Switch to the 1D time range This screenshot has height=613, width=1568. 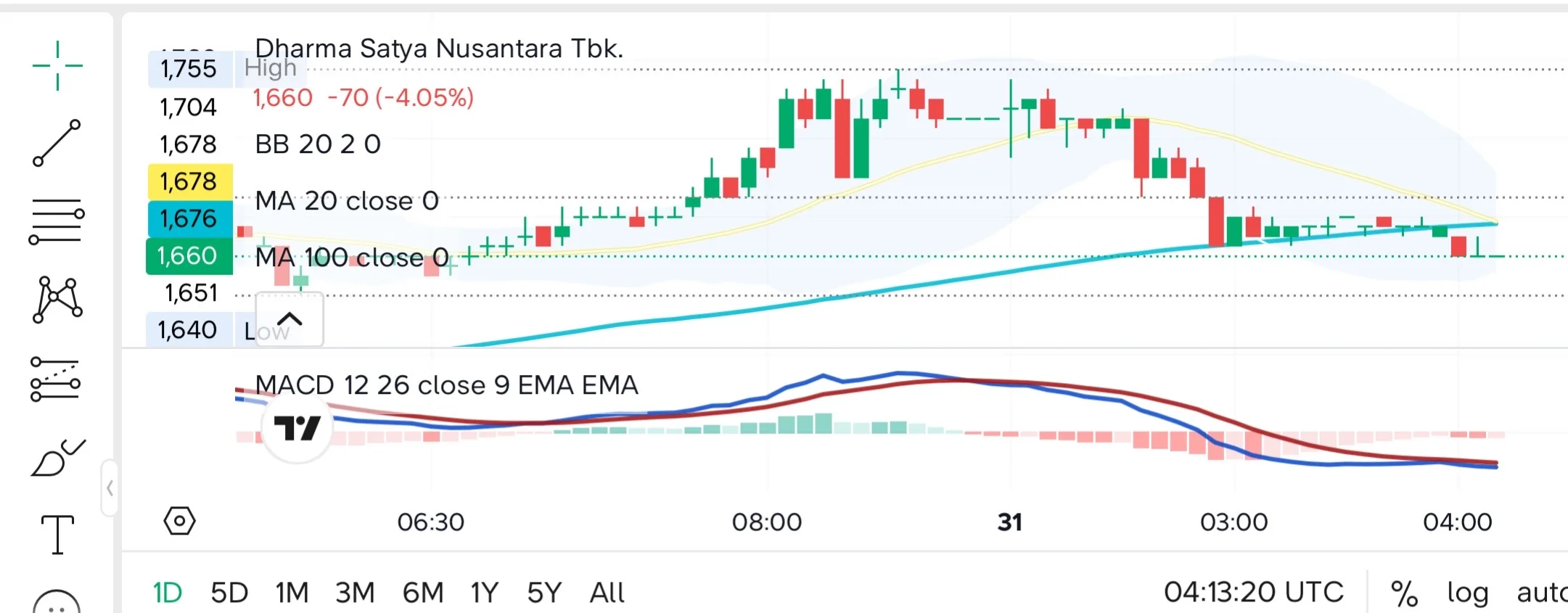click(x=168, y=593)
